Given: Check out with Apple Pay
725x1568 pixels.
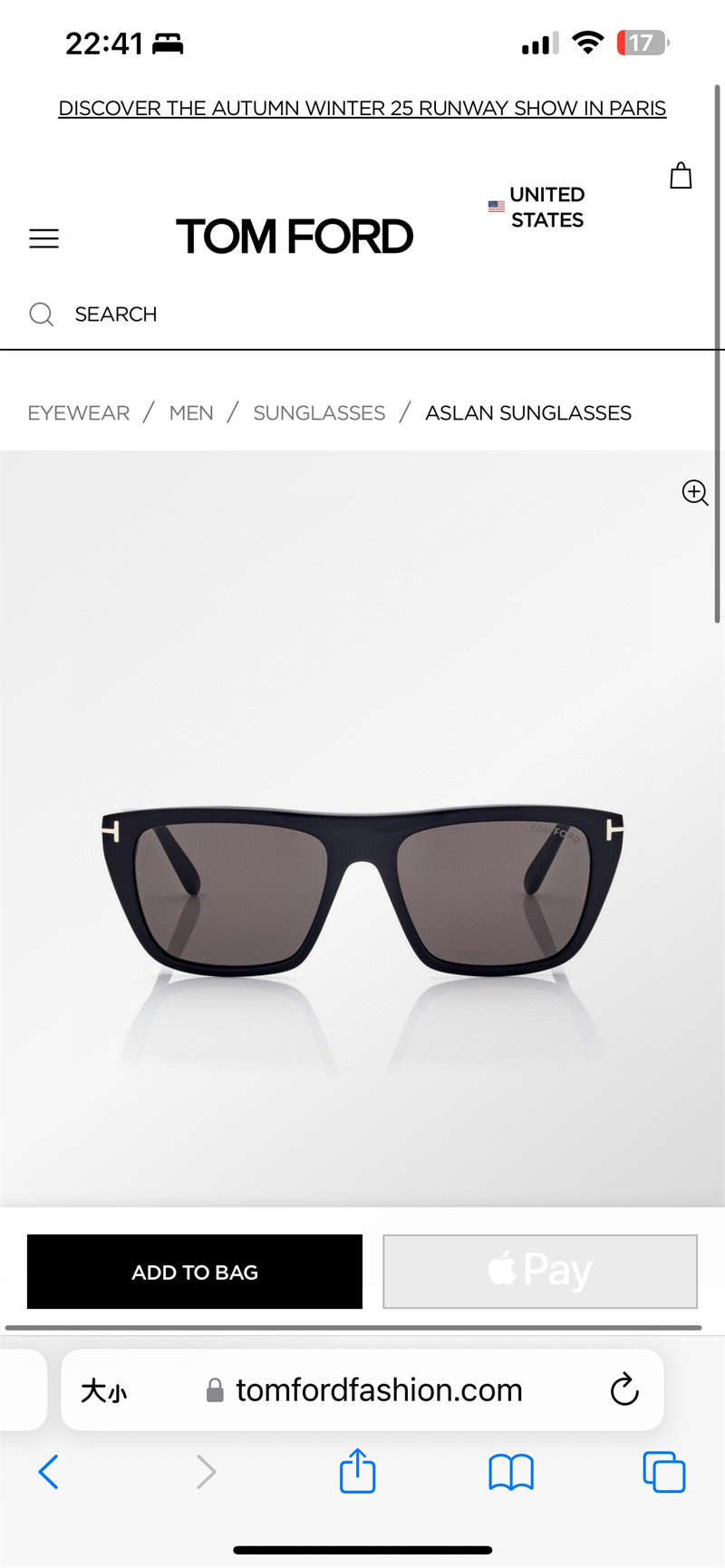Looking at the screenshot, I should (x=540, y=1272).
